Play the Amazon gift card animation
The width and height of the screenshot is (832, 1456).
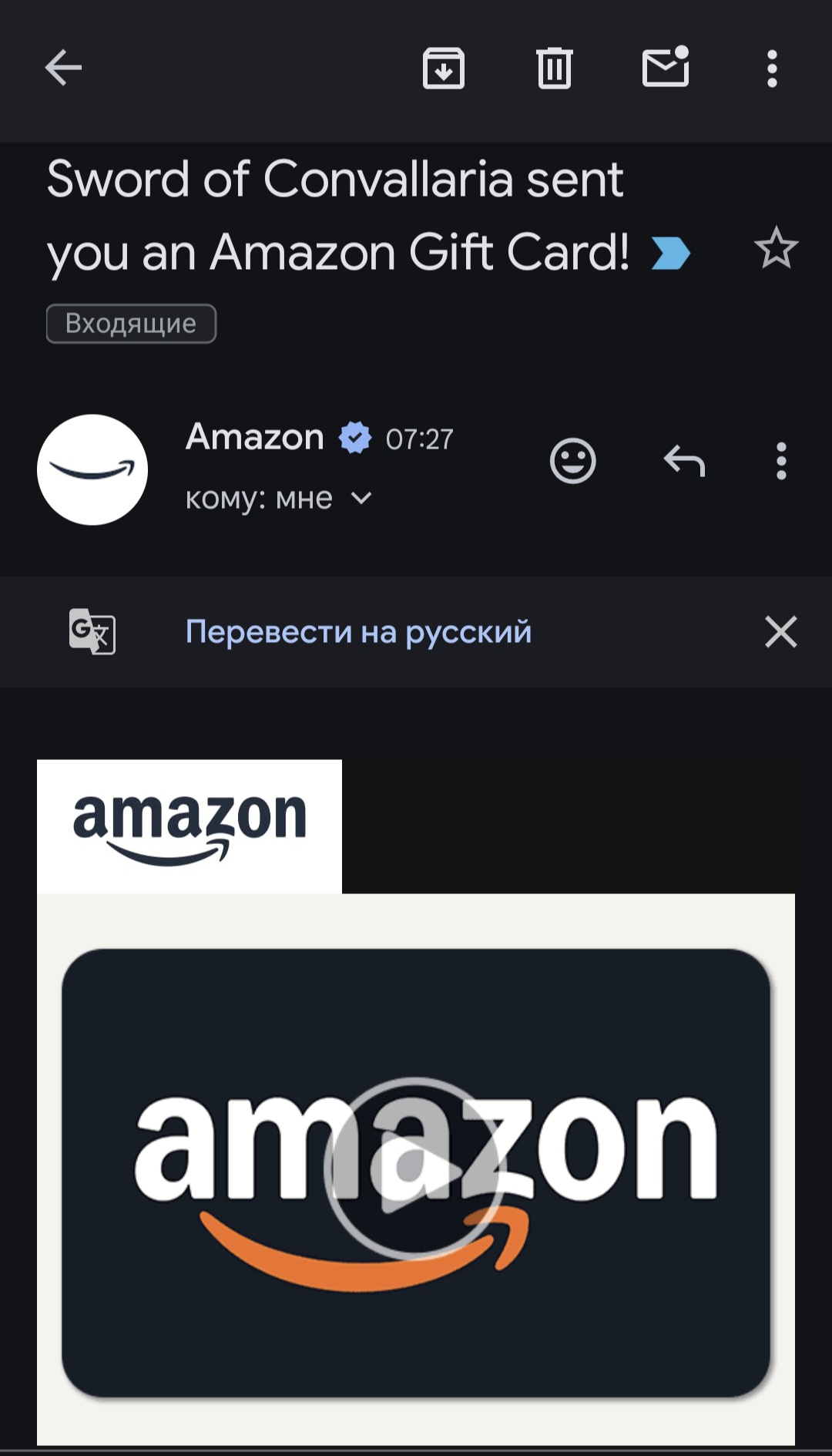(x=415, y=1168)
